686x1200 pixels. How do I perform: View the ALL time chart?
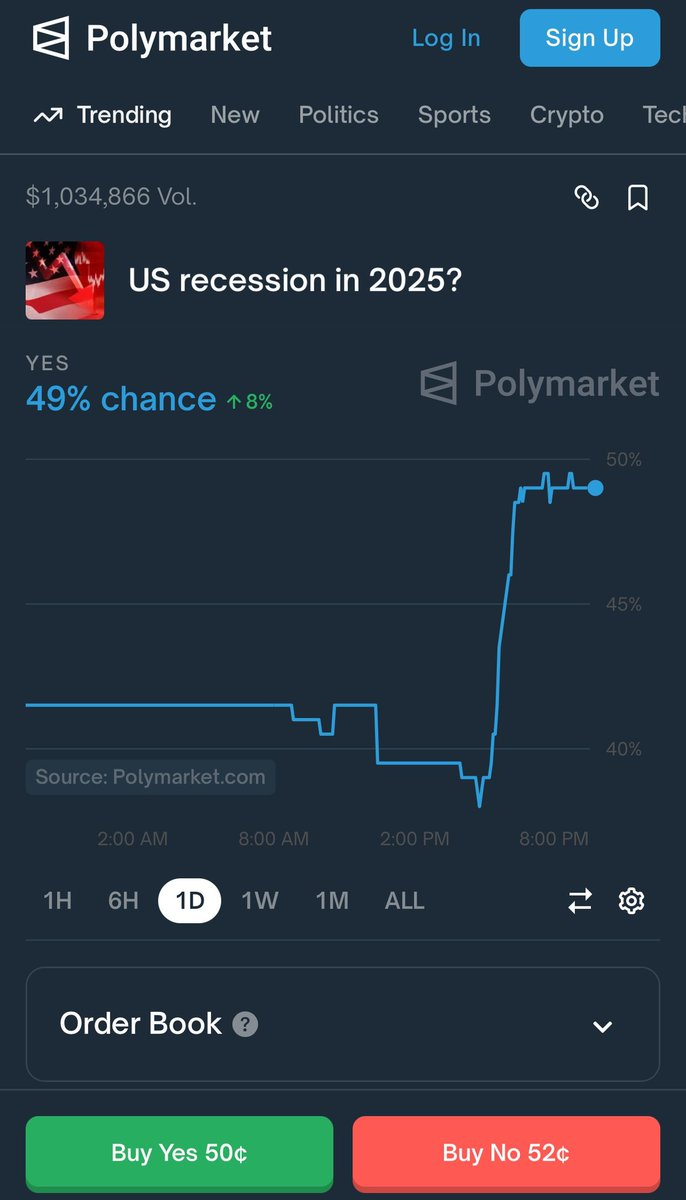(x=405, y=901)
